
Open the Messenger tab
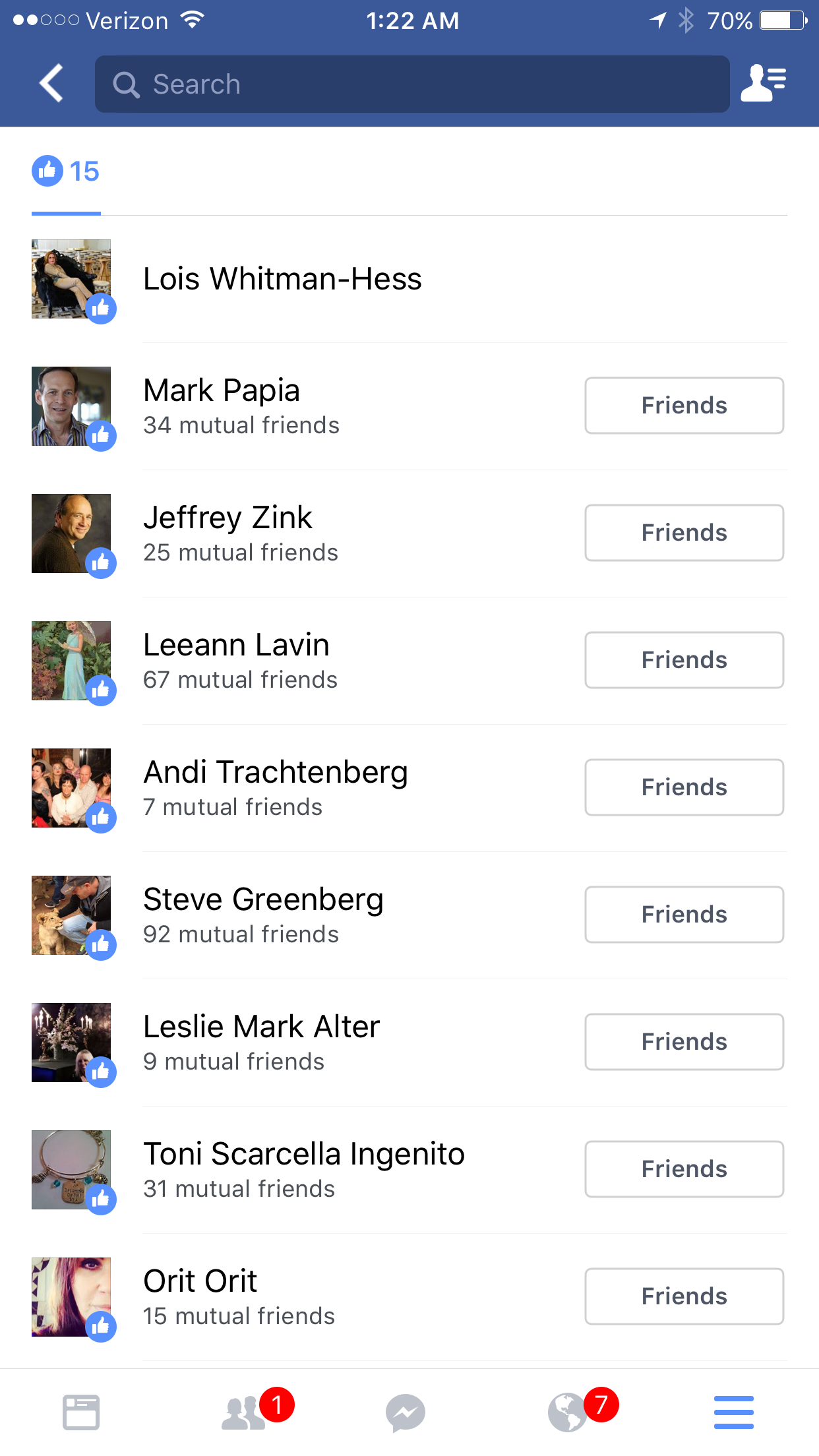point(406,1412)
